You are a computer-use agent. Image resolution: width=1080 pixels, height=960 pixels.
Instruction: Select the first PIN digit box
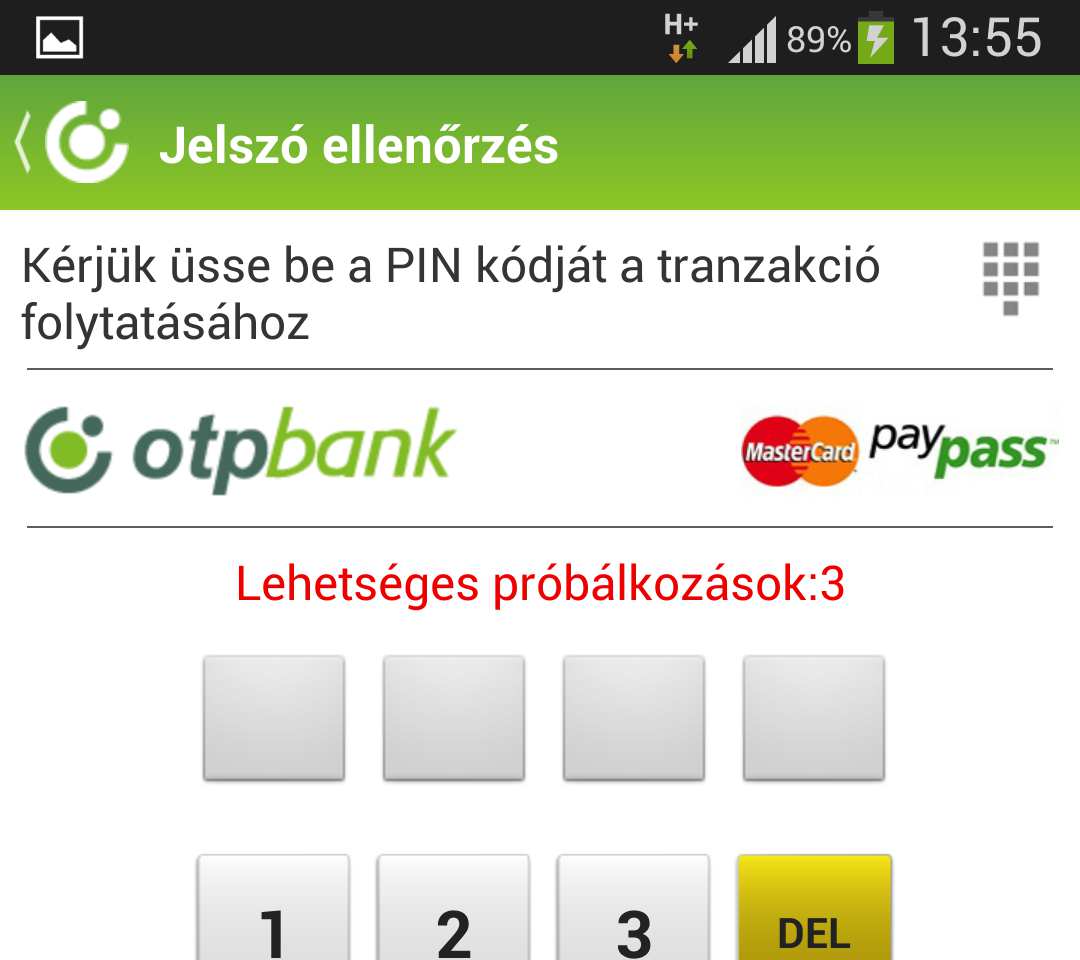pos(274,718)
